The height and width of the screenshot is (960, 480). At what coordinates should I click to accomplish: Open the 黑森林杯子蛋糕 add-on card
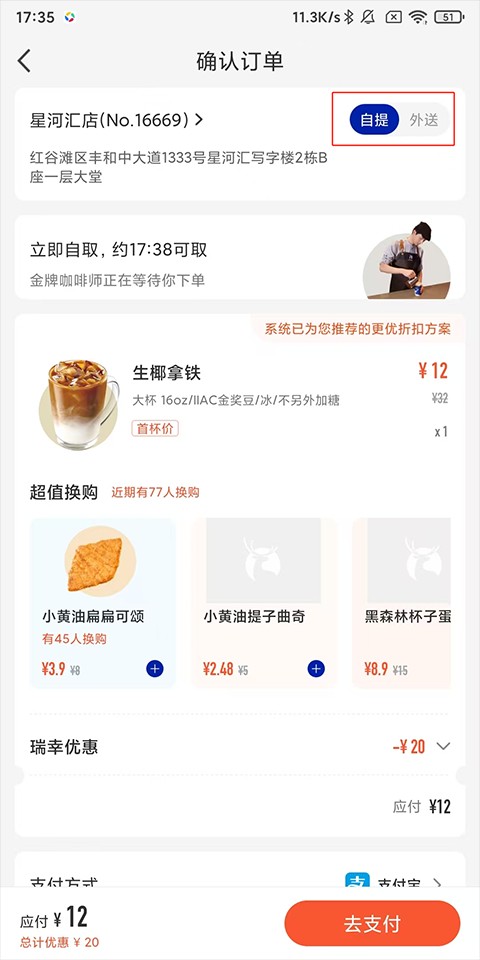click(x=402, y=603)
